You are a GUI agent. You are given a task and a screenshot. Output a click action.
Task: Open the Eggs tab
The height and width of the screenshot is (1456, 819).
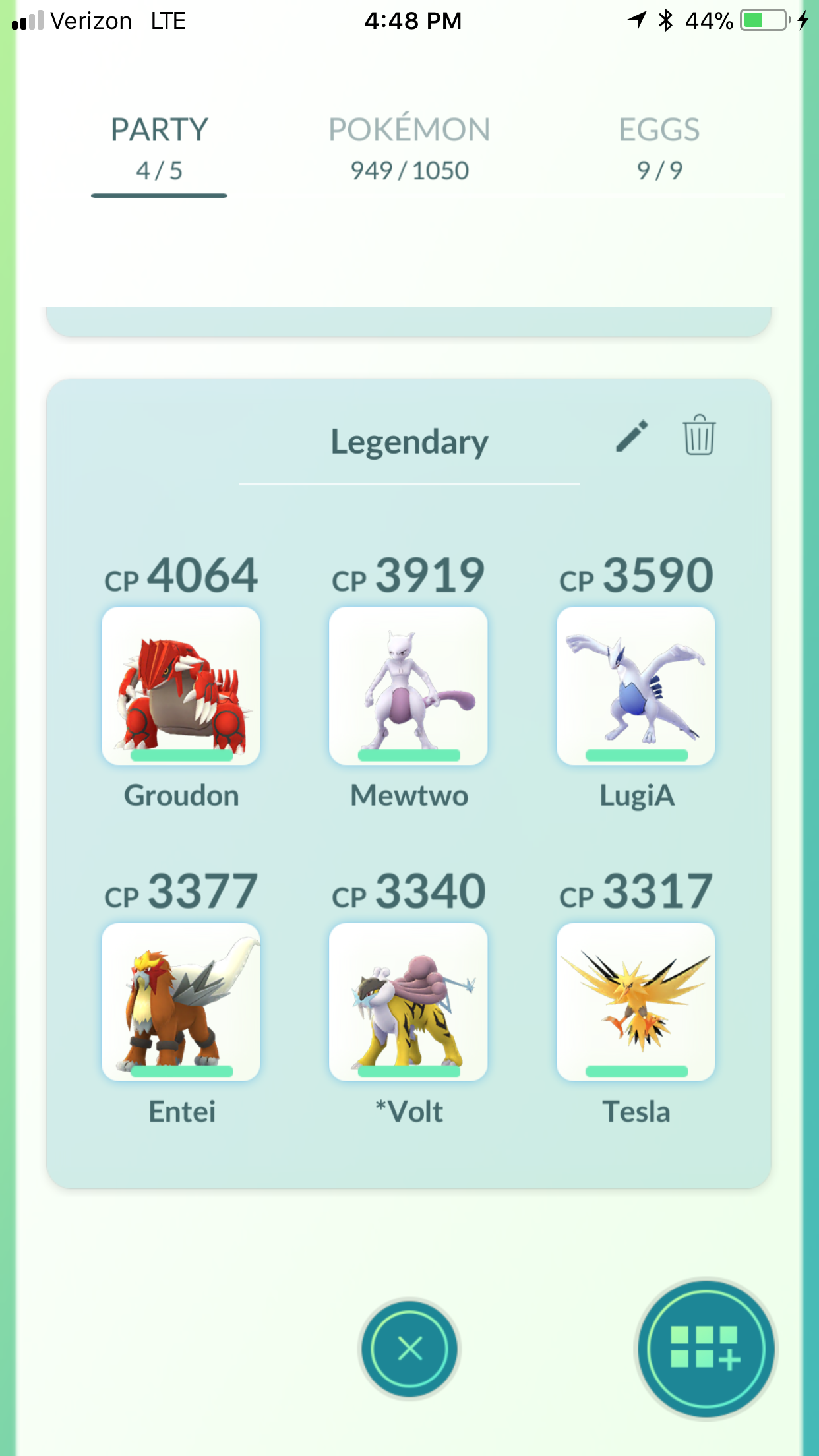click(x=659, y=149)
